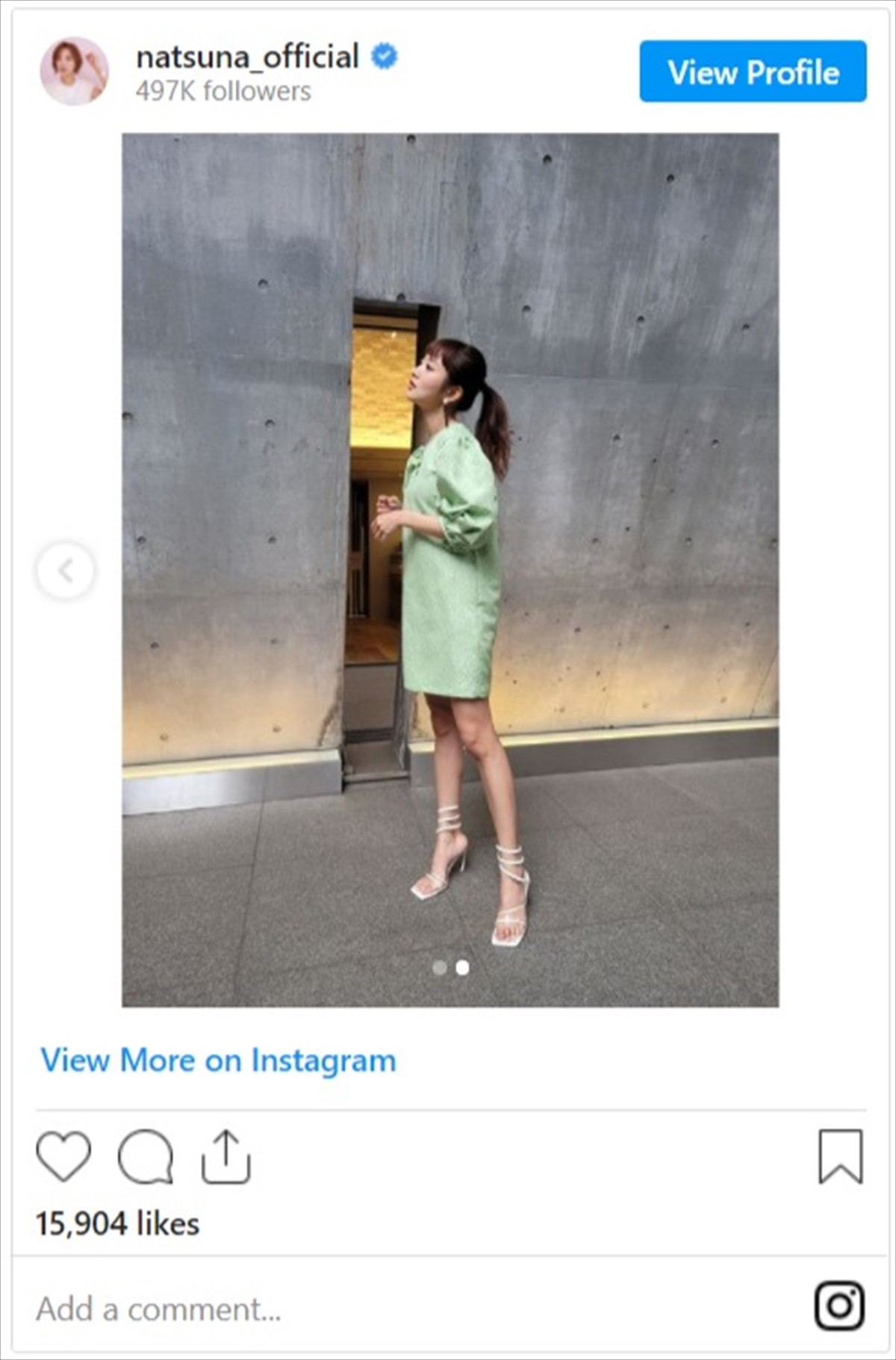The image size is (896, 1360).
Task: Tap the View Profile button
Action: 753,72
